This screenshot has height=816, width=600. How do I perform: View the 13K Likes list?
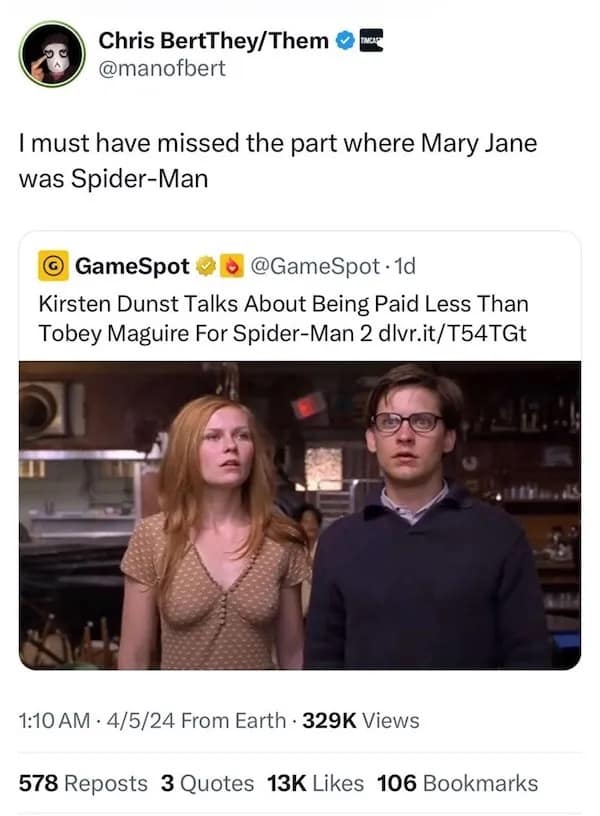316,783
